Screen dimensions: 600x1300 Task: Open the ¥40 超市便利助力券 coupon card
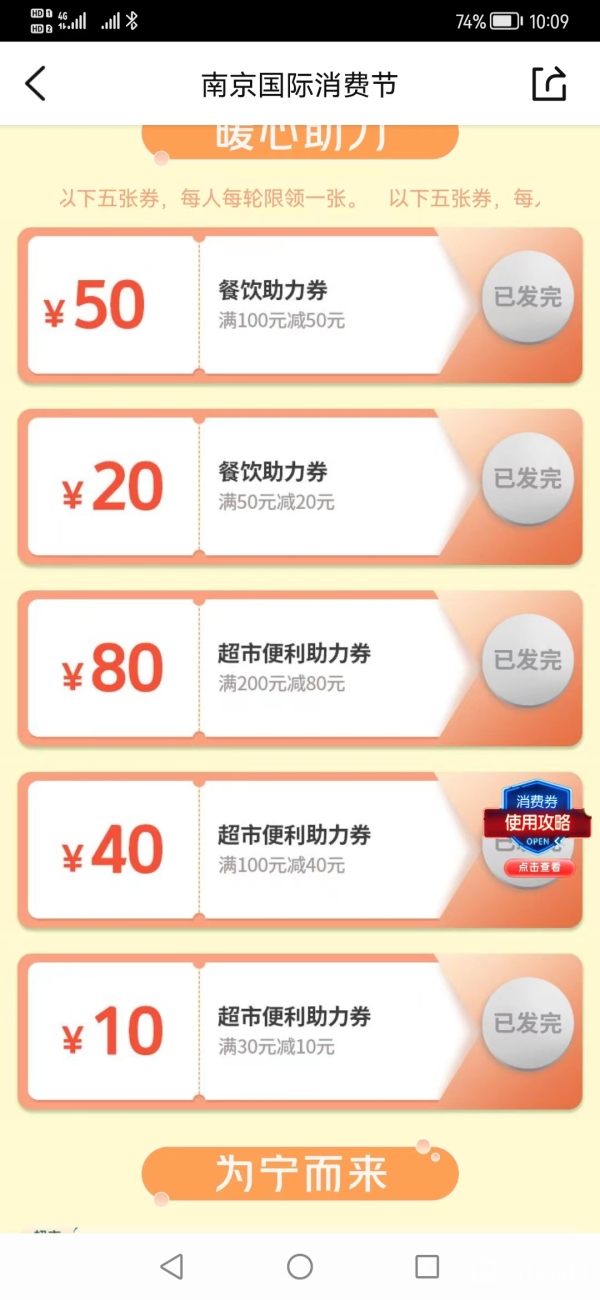click(x=300, y=850)
